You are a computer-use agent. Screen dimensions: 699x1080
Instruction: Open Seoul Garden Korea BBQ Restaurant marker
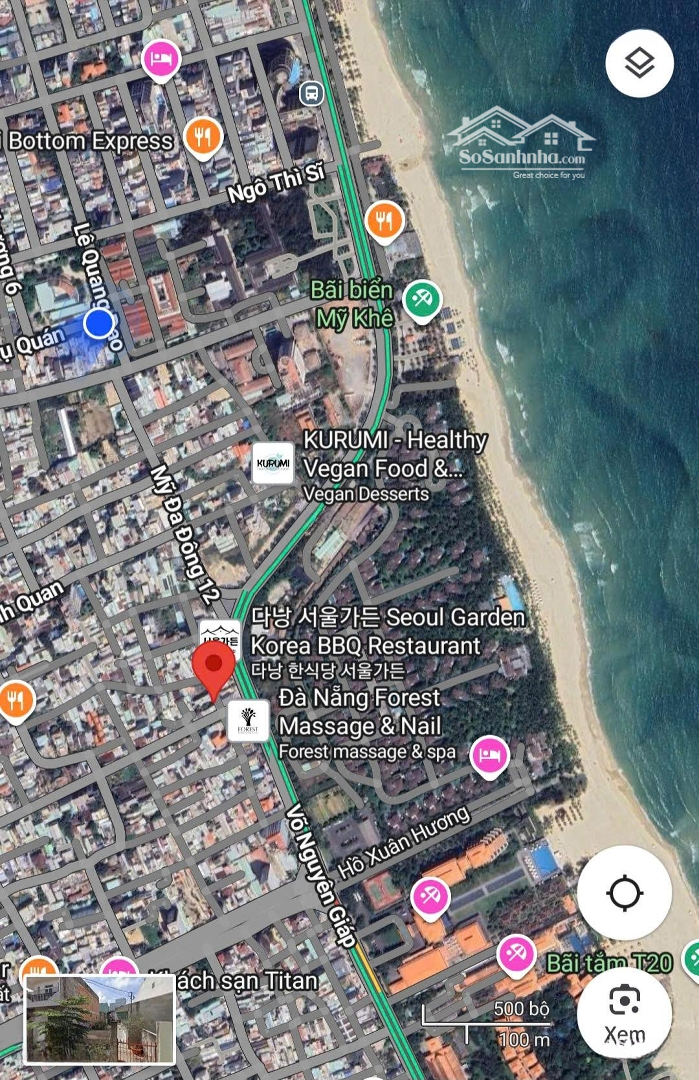coord(219,636)
